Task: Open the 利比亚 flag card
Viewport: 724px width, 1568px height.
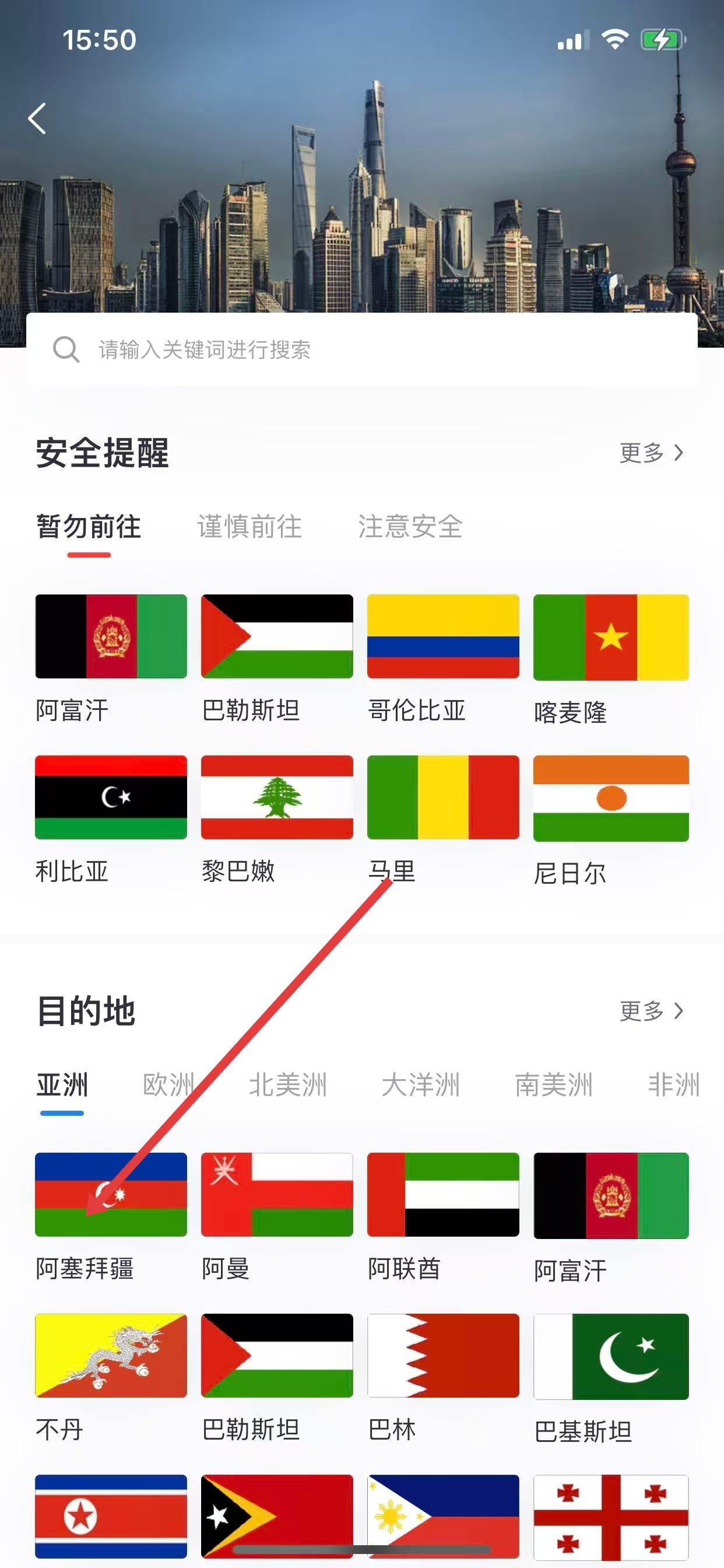Action: (111, 797)
